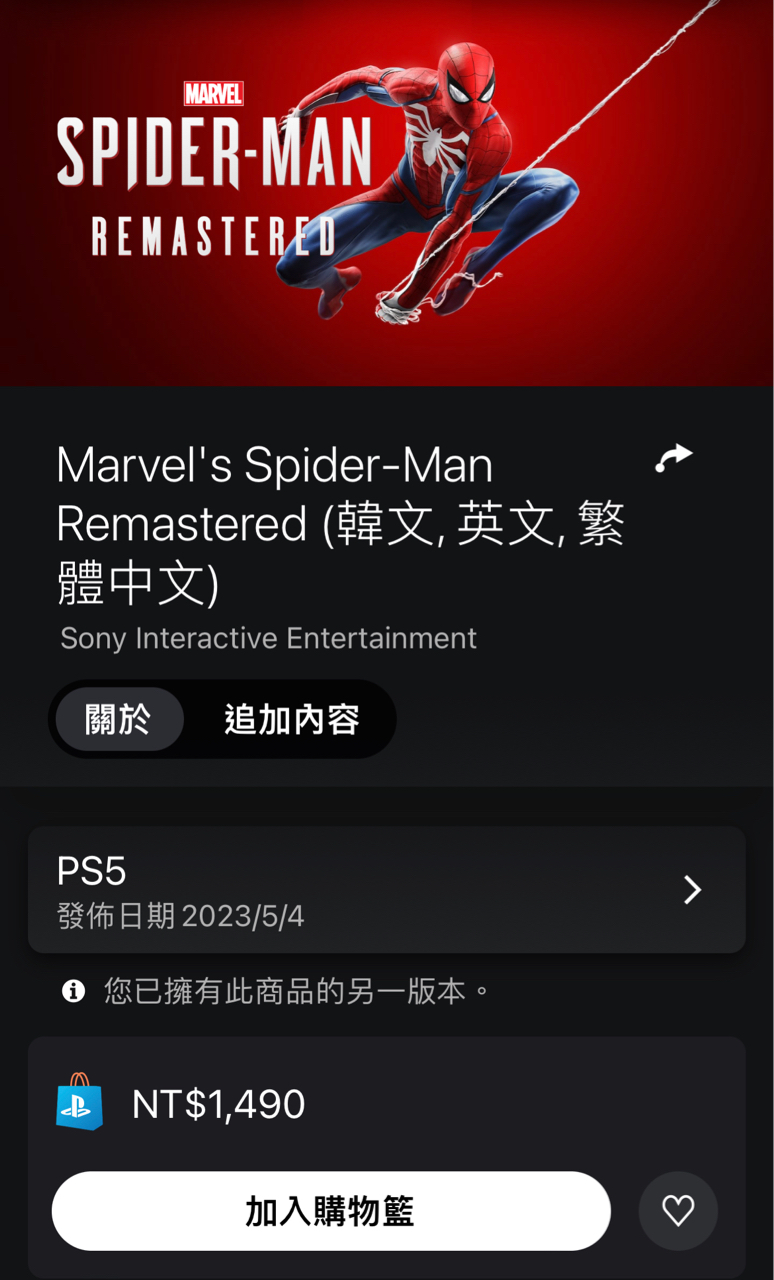Open the PS5 edition details row
The image size is (774, 1280).
coord(387,890)
